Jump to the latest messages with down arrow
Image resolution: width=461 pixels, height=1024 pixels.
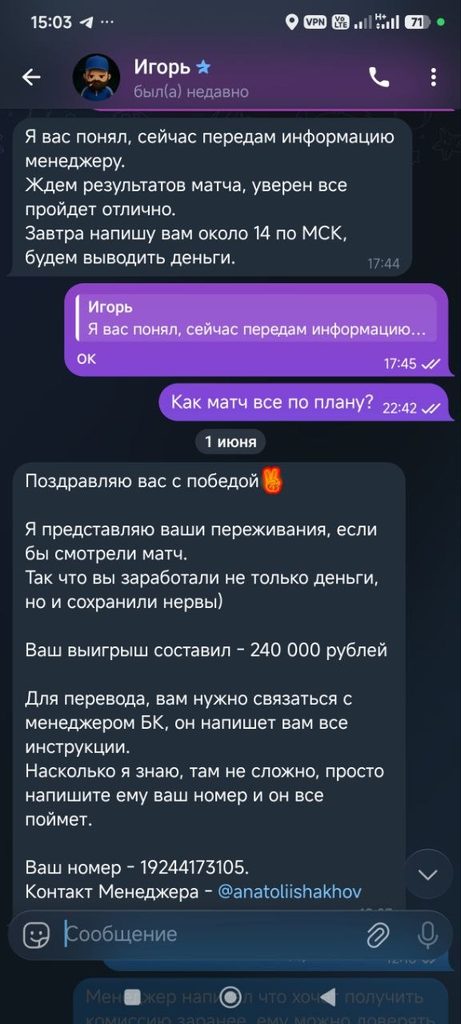click(x=428, y=874)
